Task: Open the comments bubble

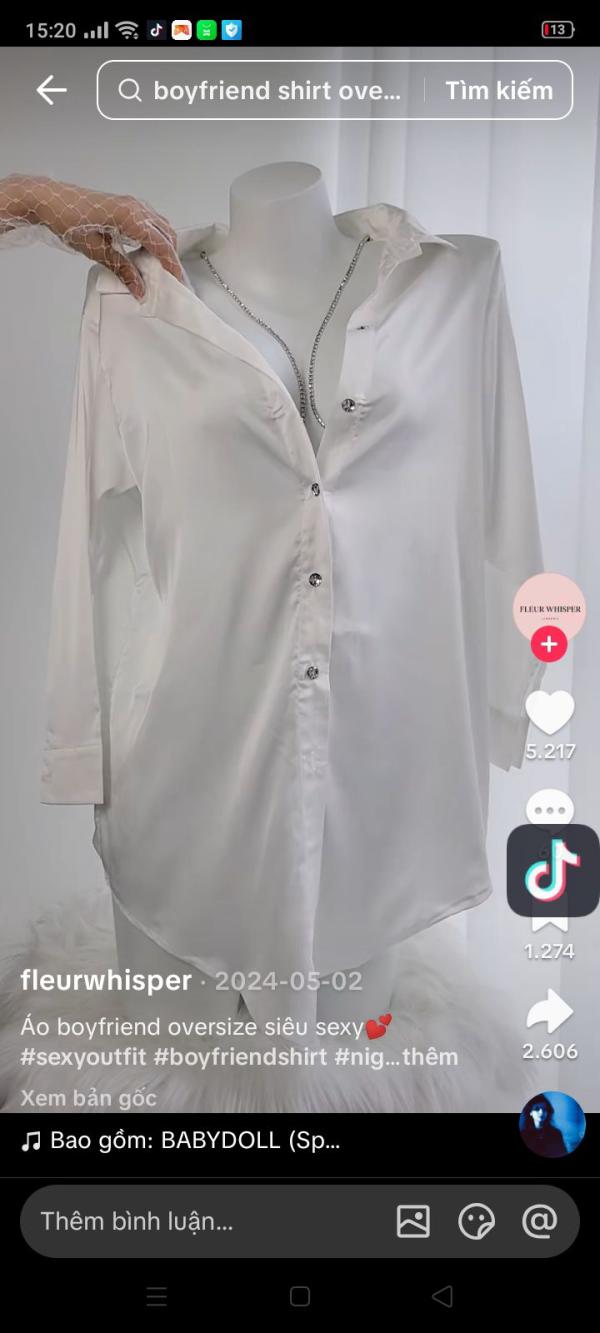Action: [550, 808]
